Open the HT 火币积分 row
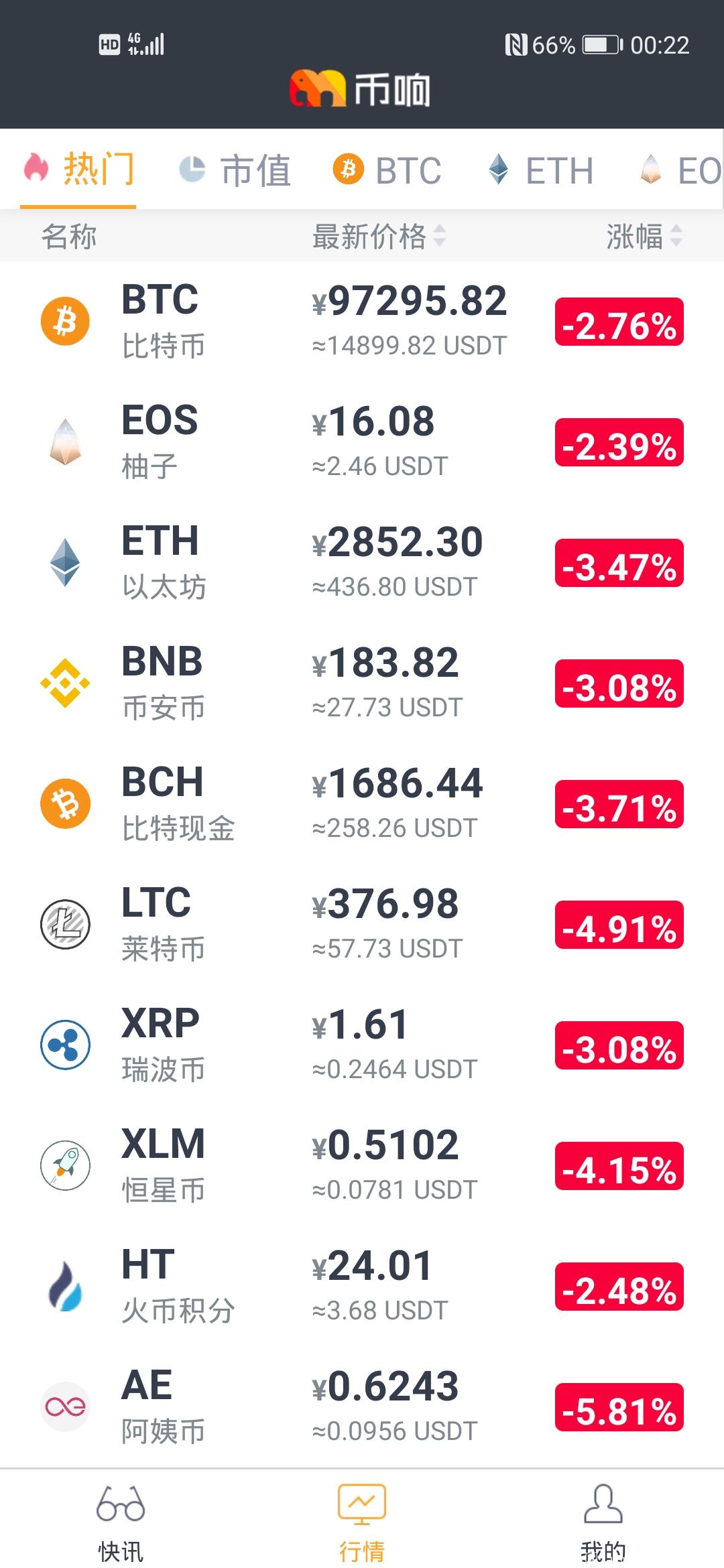Viewport: 724px width, 1568px height. coord(362,1287)
